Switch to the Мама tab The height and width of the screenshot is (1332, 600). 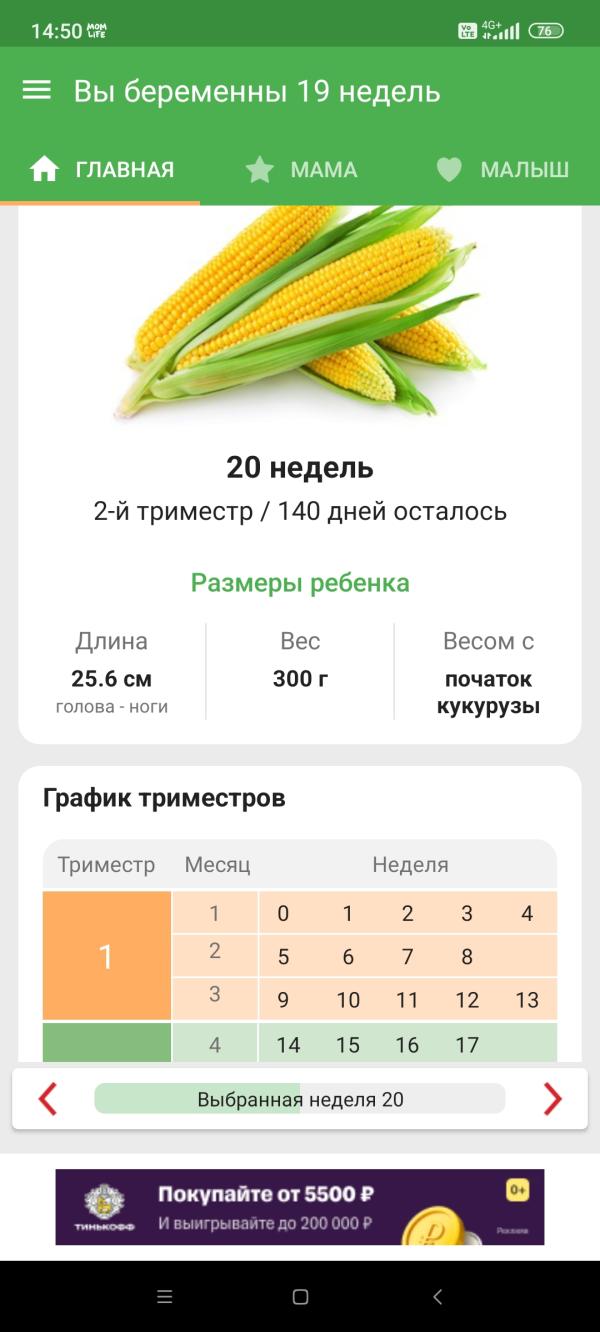tap(301, 170)
